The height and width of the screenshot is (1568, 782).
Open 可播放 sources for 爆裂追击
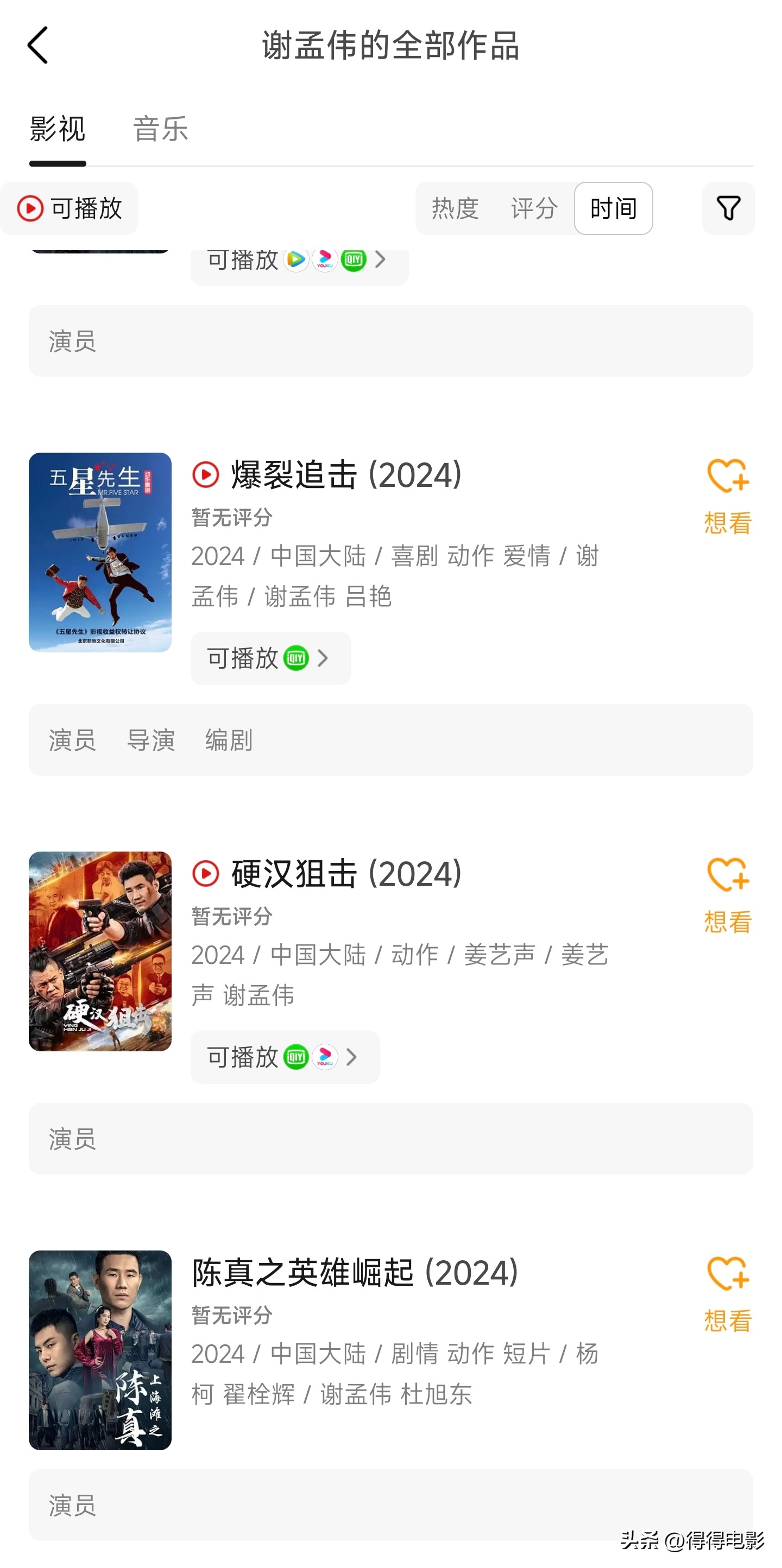click(270, 658)
